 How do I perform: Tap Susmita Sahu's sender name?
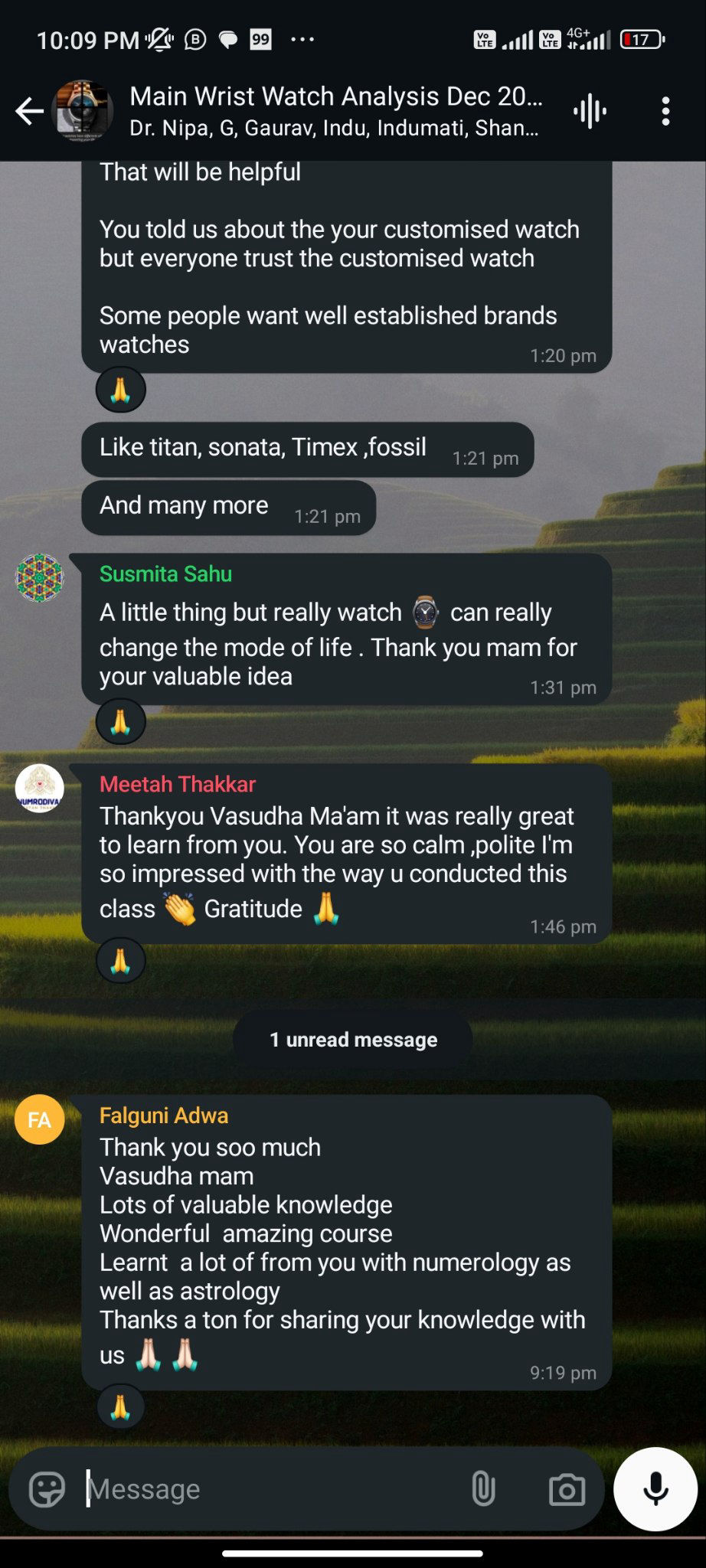pyautogui.click(x=165, y=574)
